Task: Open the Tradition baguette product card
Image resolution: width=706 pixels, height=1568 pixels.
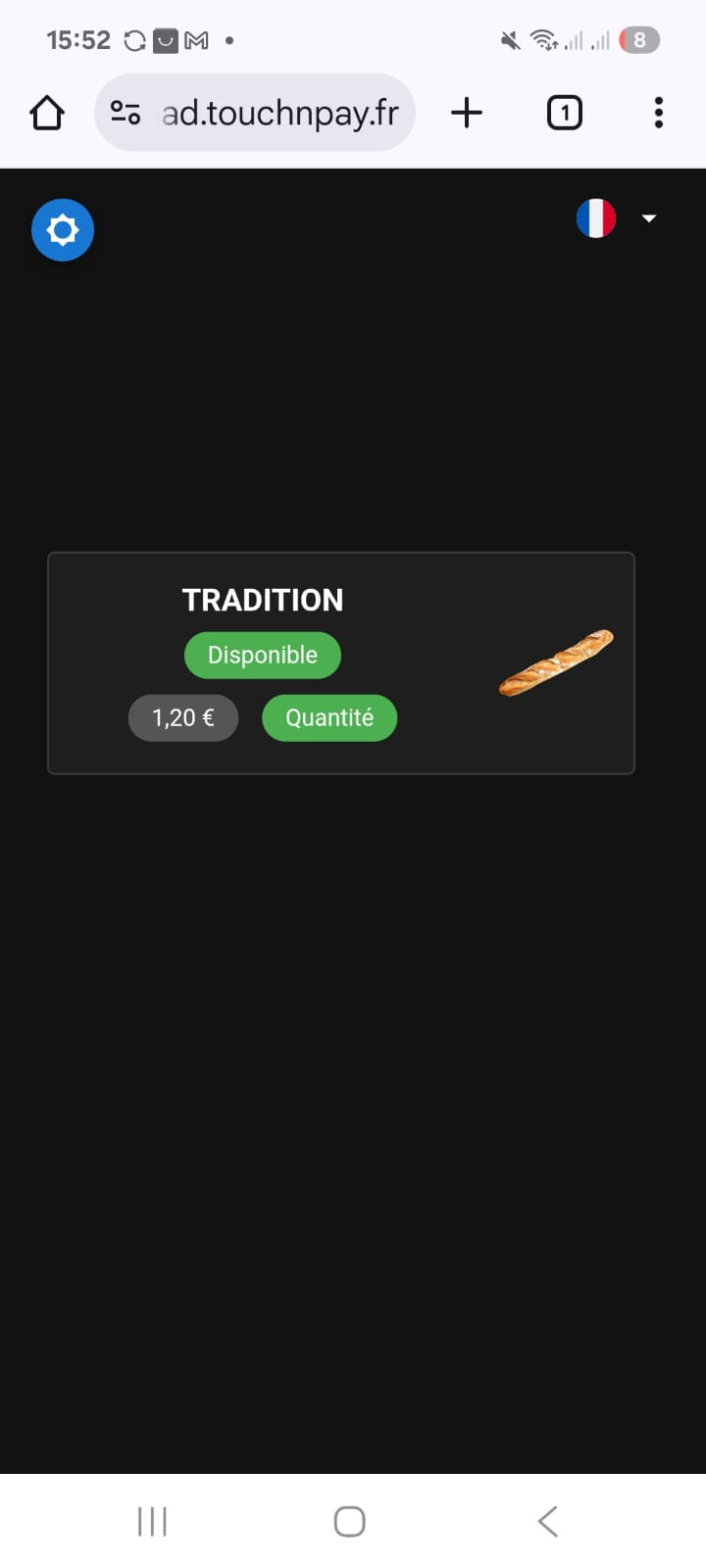Action: [341, 663]
